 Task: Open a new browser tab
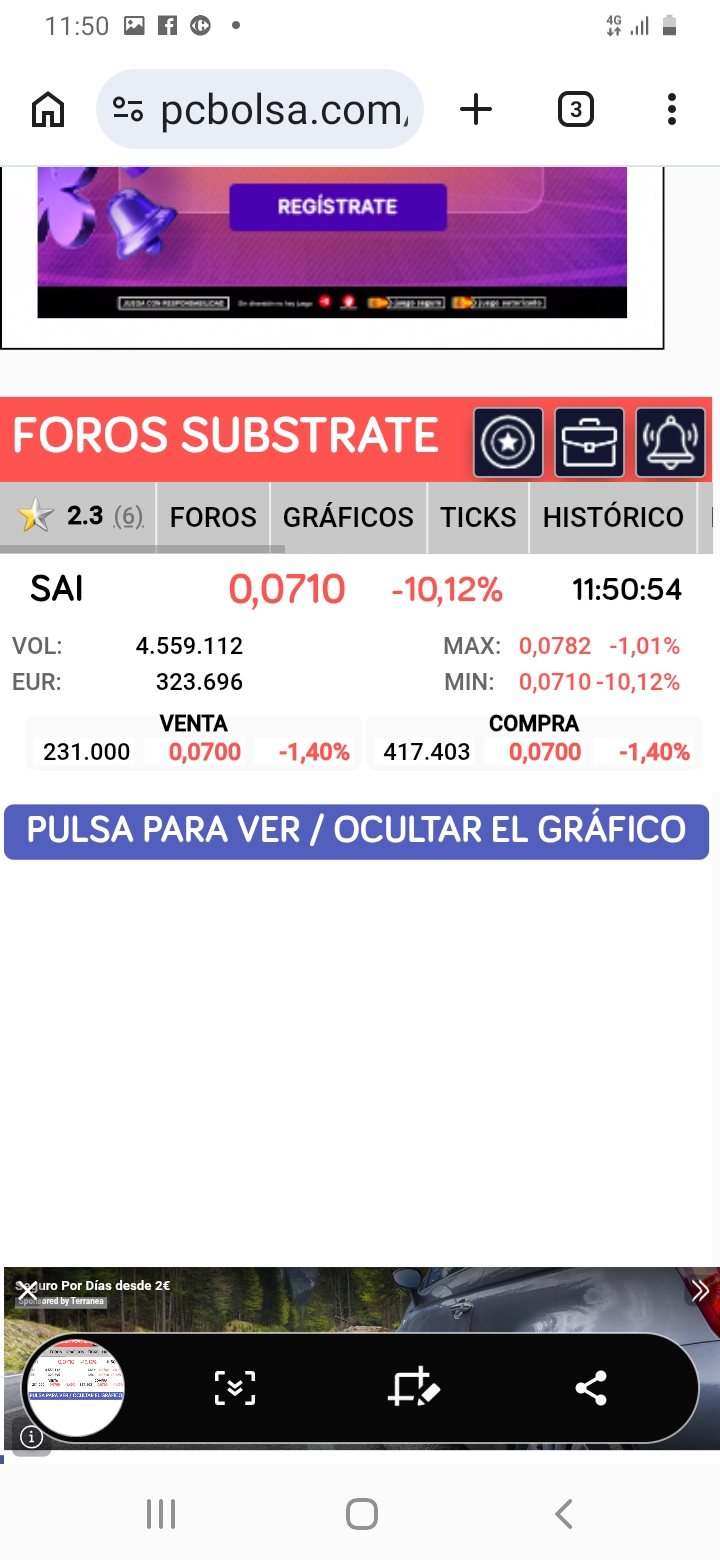coord(476,109)
